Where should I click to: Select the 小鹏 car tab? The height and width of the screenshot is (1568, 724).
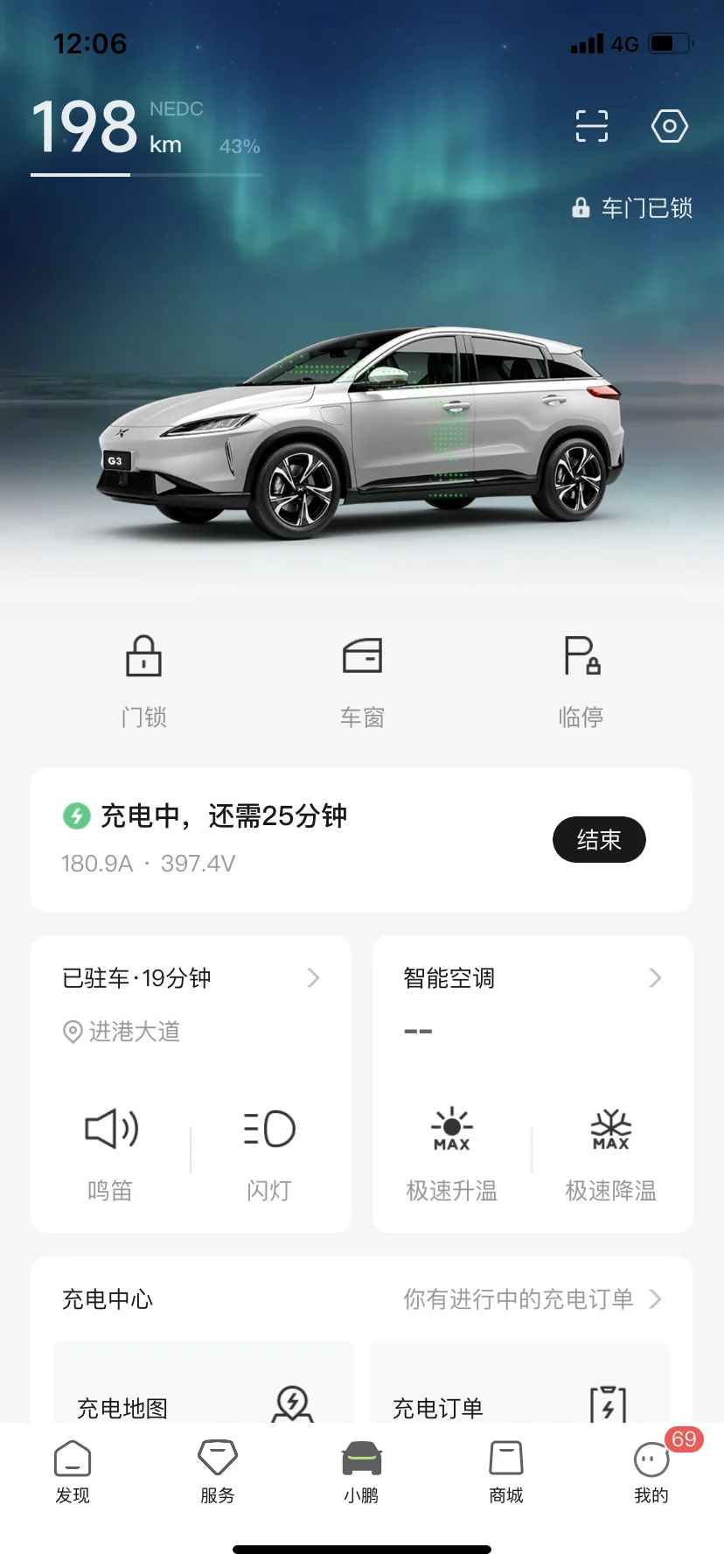click(362, 1472)
